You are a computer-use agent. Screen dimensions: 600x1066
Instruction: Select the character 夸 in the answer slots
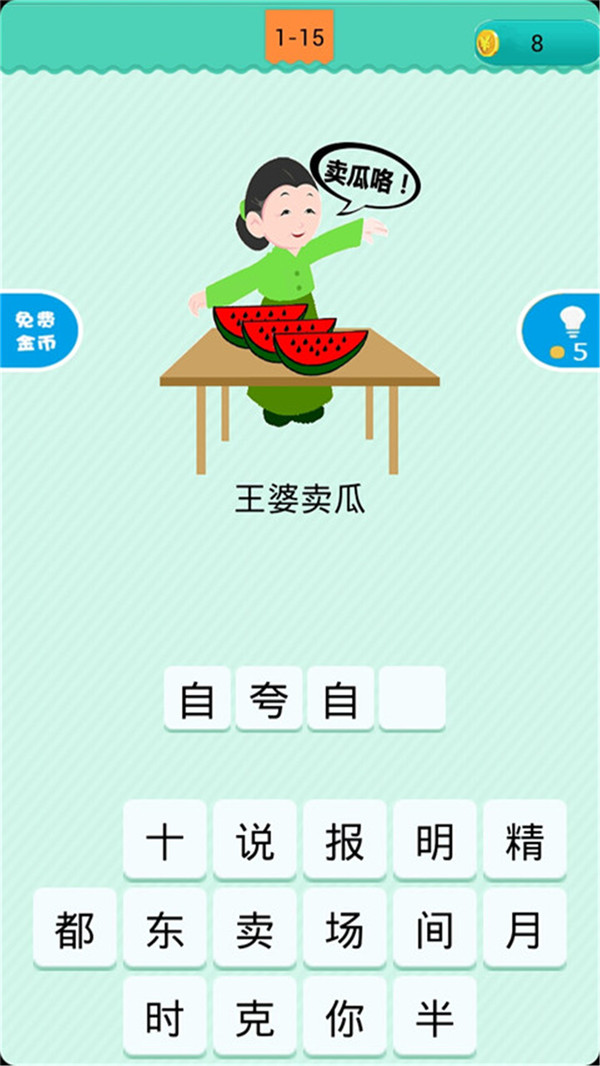[269, 698]
